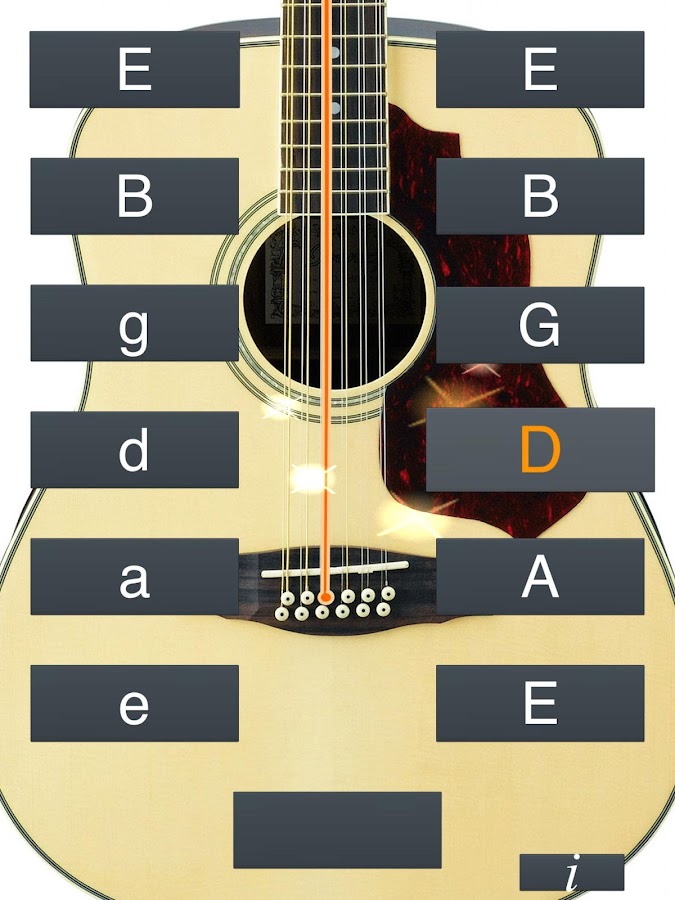Tap the blank button below the bridge
Image resolution: width=675 pixels, height=900 pixels.
pos(337,830)
